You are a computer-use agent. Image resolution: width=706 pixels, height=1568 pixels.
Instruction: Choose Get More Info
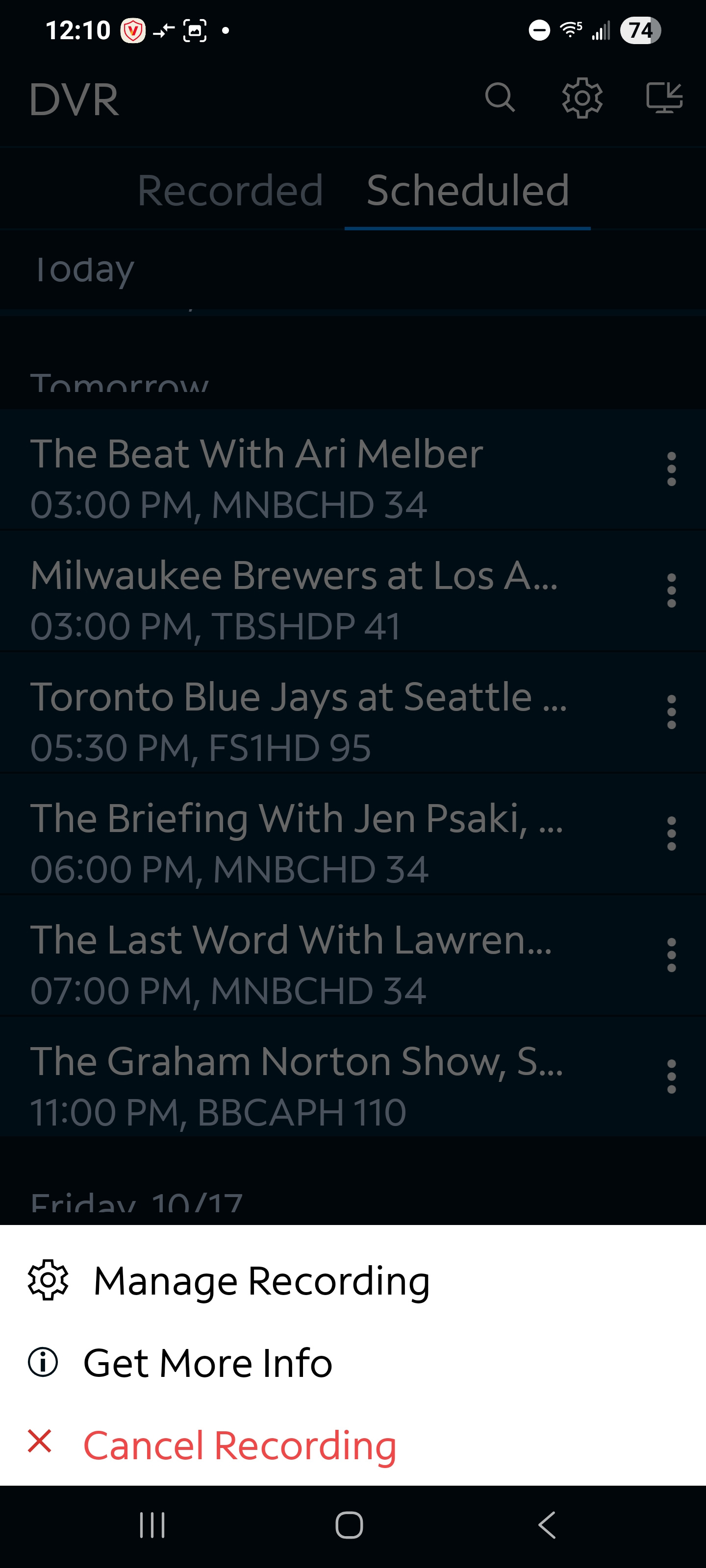[207, 1362]
